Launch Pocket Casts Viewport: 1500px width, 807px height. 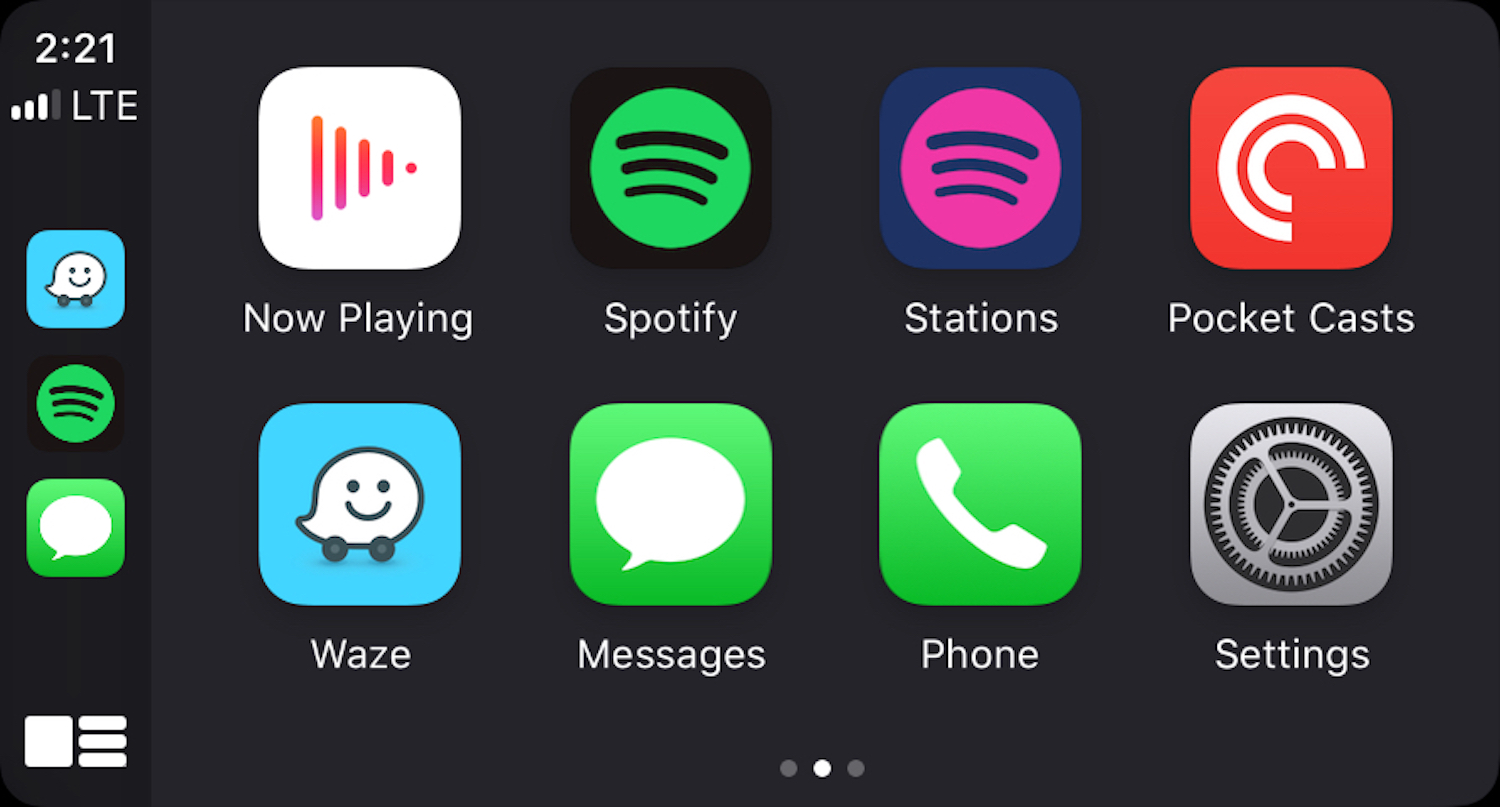1290,168
